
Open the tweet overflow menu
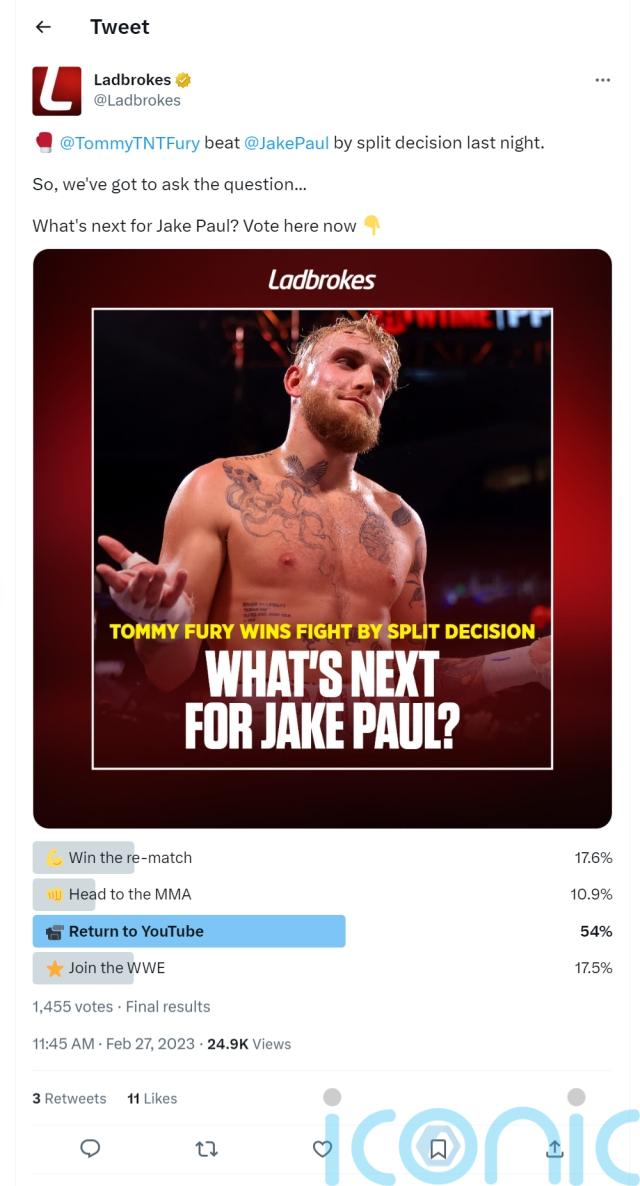[602, 80]
